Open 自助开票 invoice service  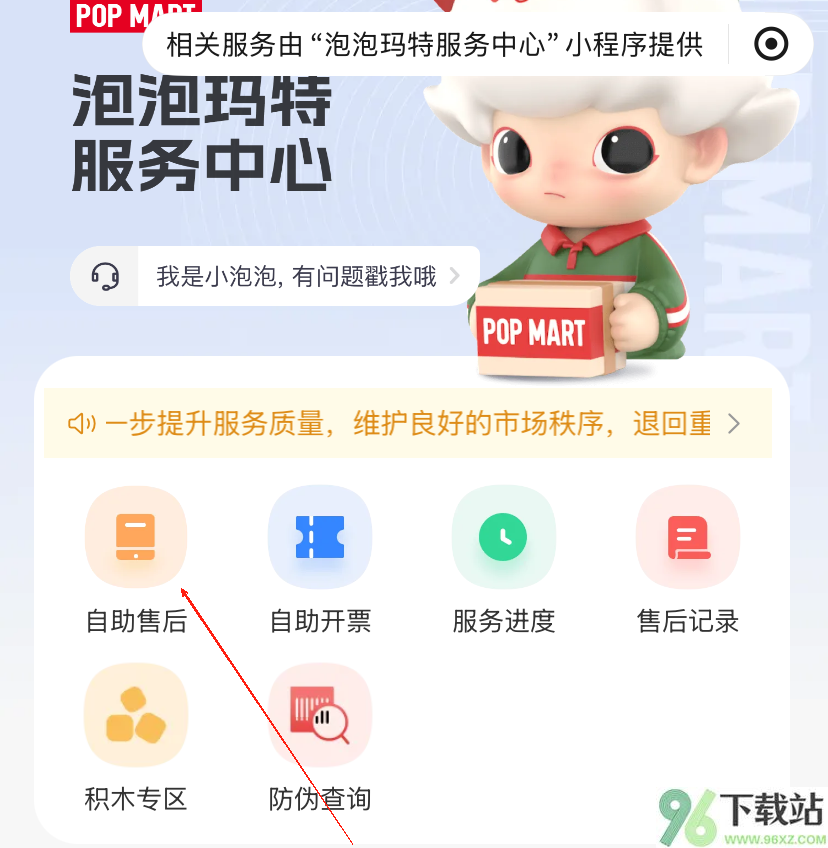[320, 538]
